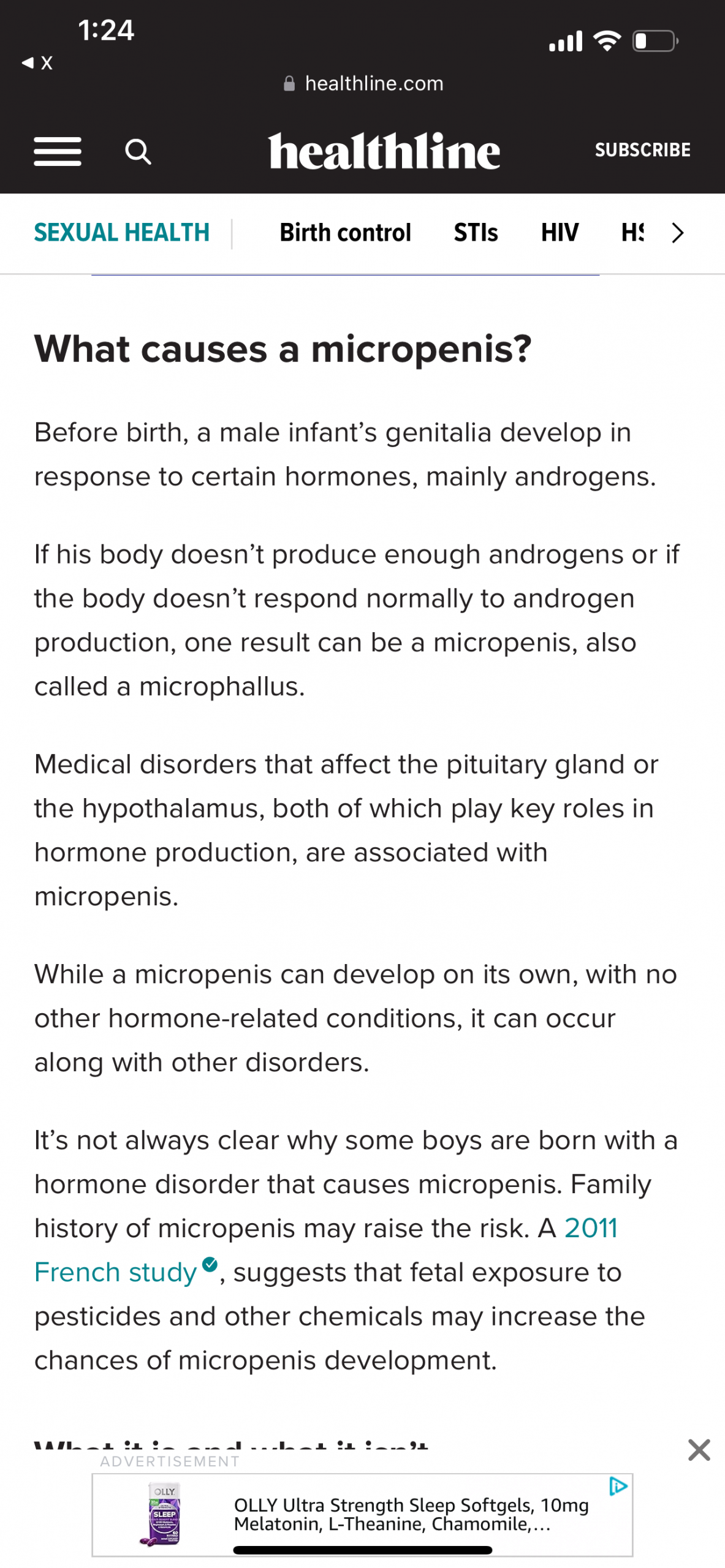Image resolution: width=725 pixels, height=1568 pixels.
Task: Dismiss the bottom advertisement banner
Action: tap(699, 1450)
